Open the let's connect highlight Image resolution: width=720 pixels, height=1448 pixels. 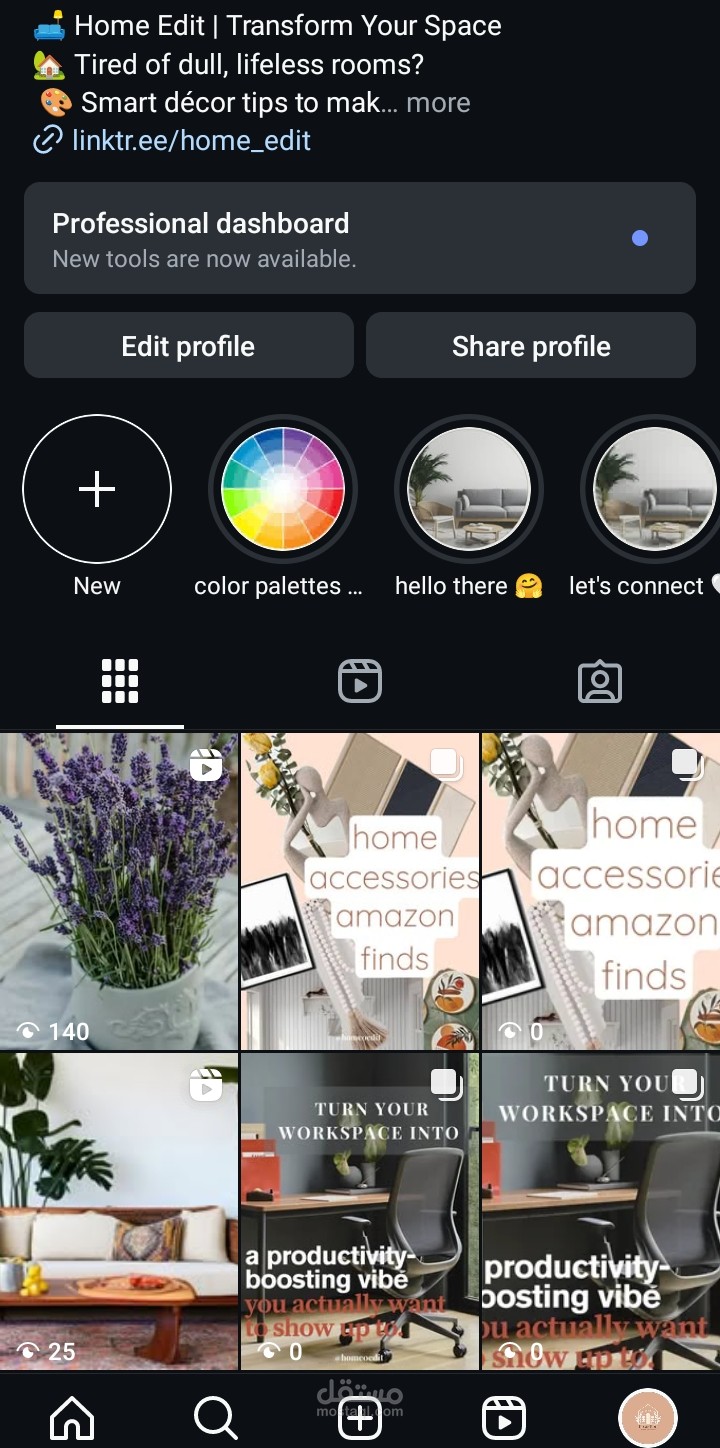(652, 490)
